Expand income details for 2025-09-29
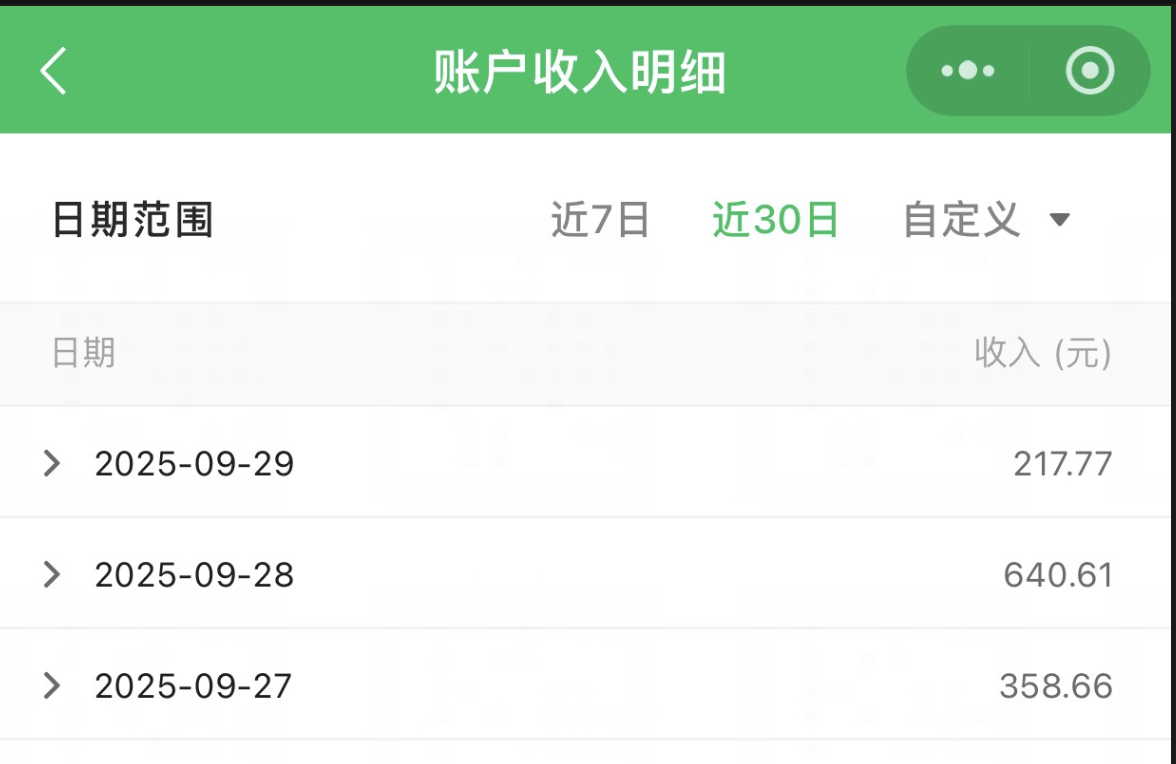Image resolution: width=1176 pixels, height=764 pixels. point(52,464)
